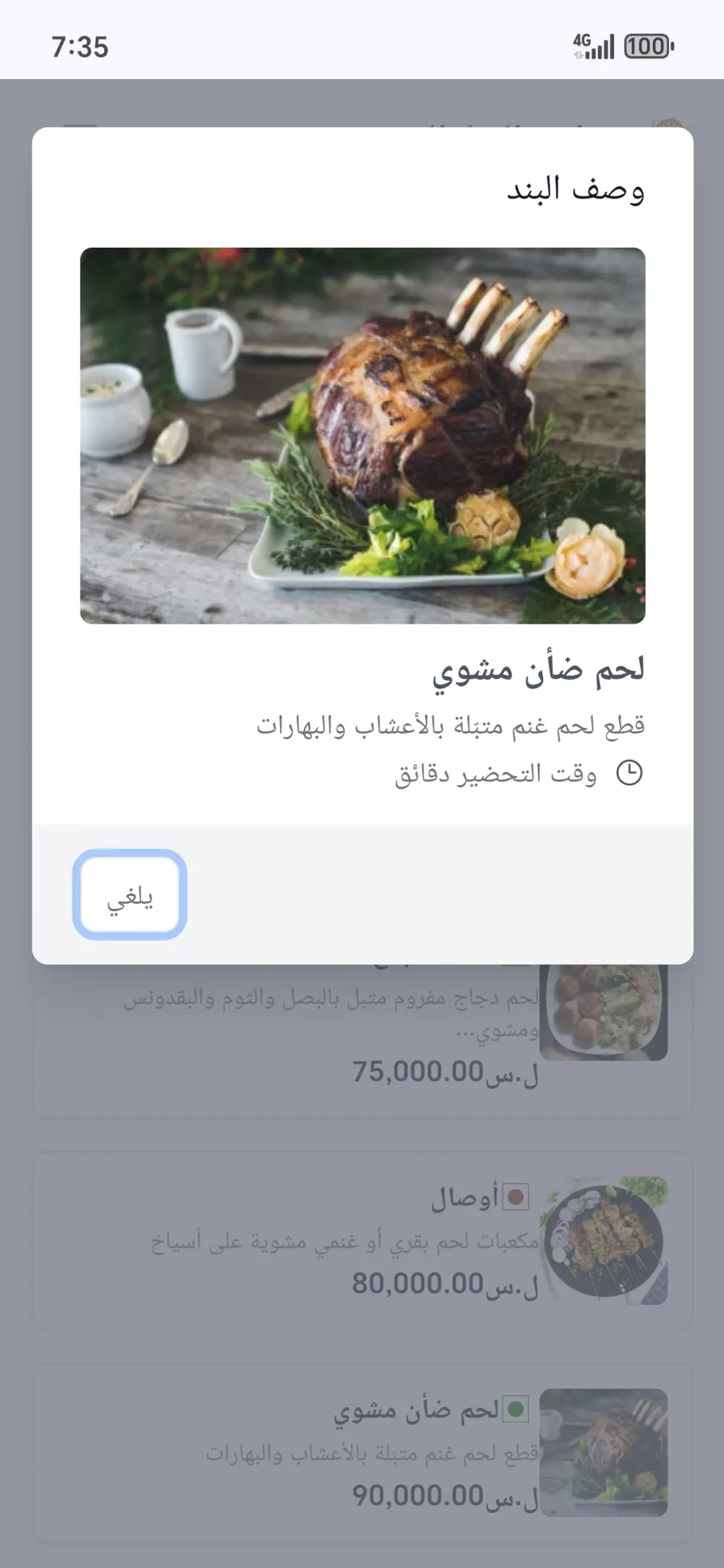Open the وصف البند description panel title
The height and width of the screenshot is (1568, 724).
pos(579,188)
